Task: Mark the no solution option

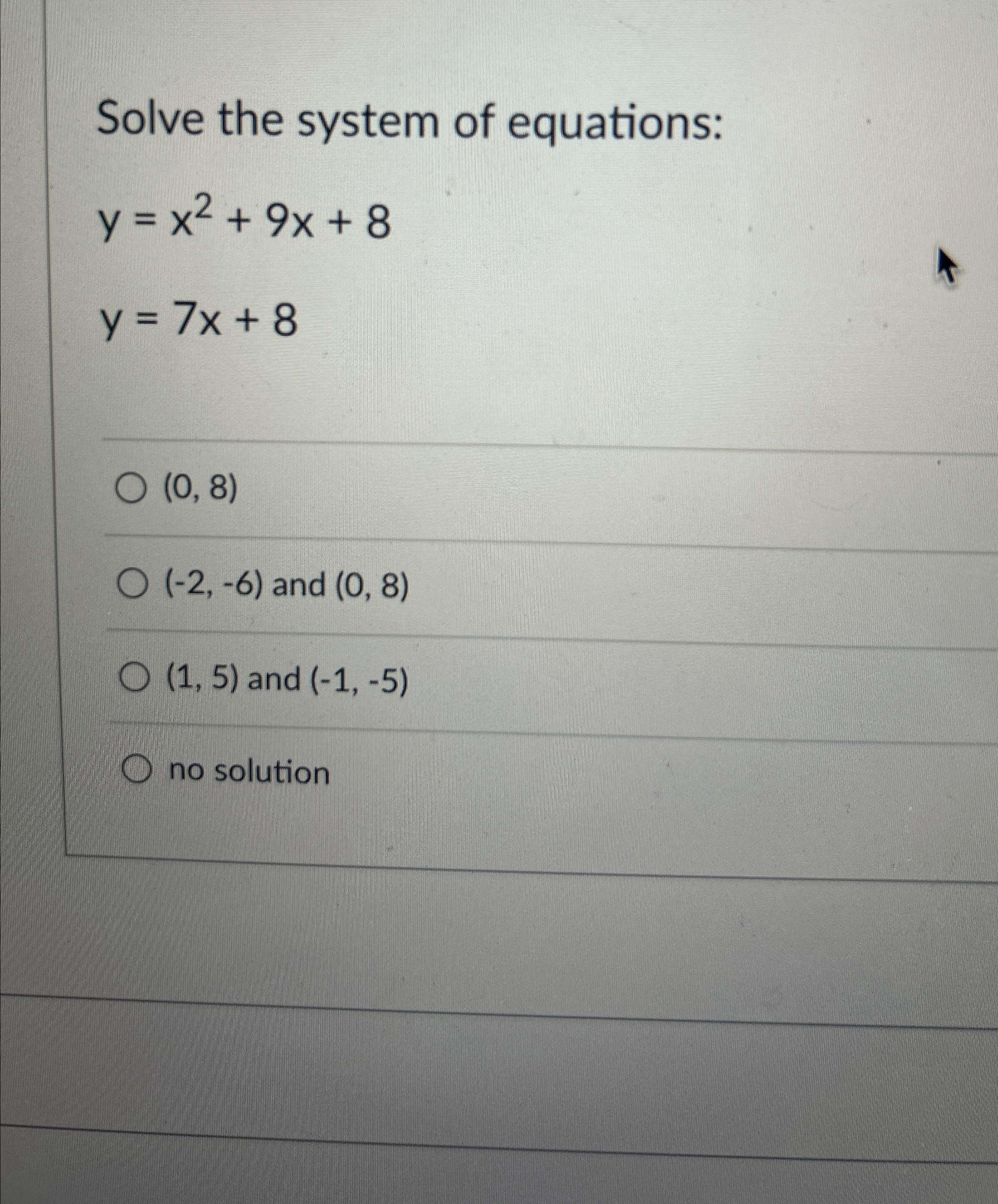Action: tap(137, 771)
